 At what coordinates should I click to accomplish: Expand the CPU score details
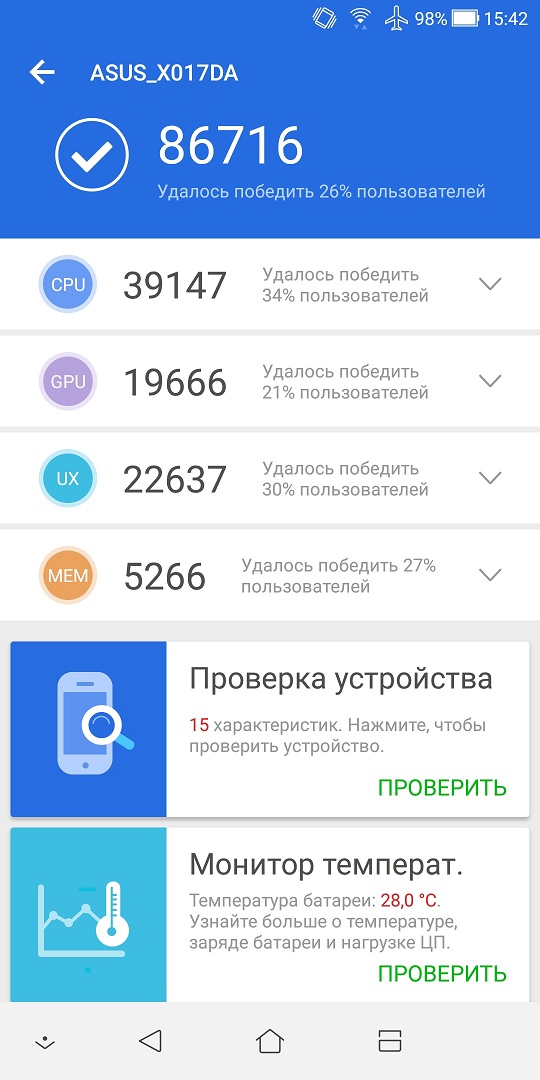490,284
